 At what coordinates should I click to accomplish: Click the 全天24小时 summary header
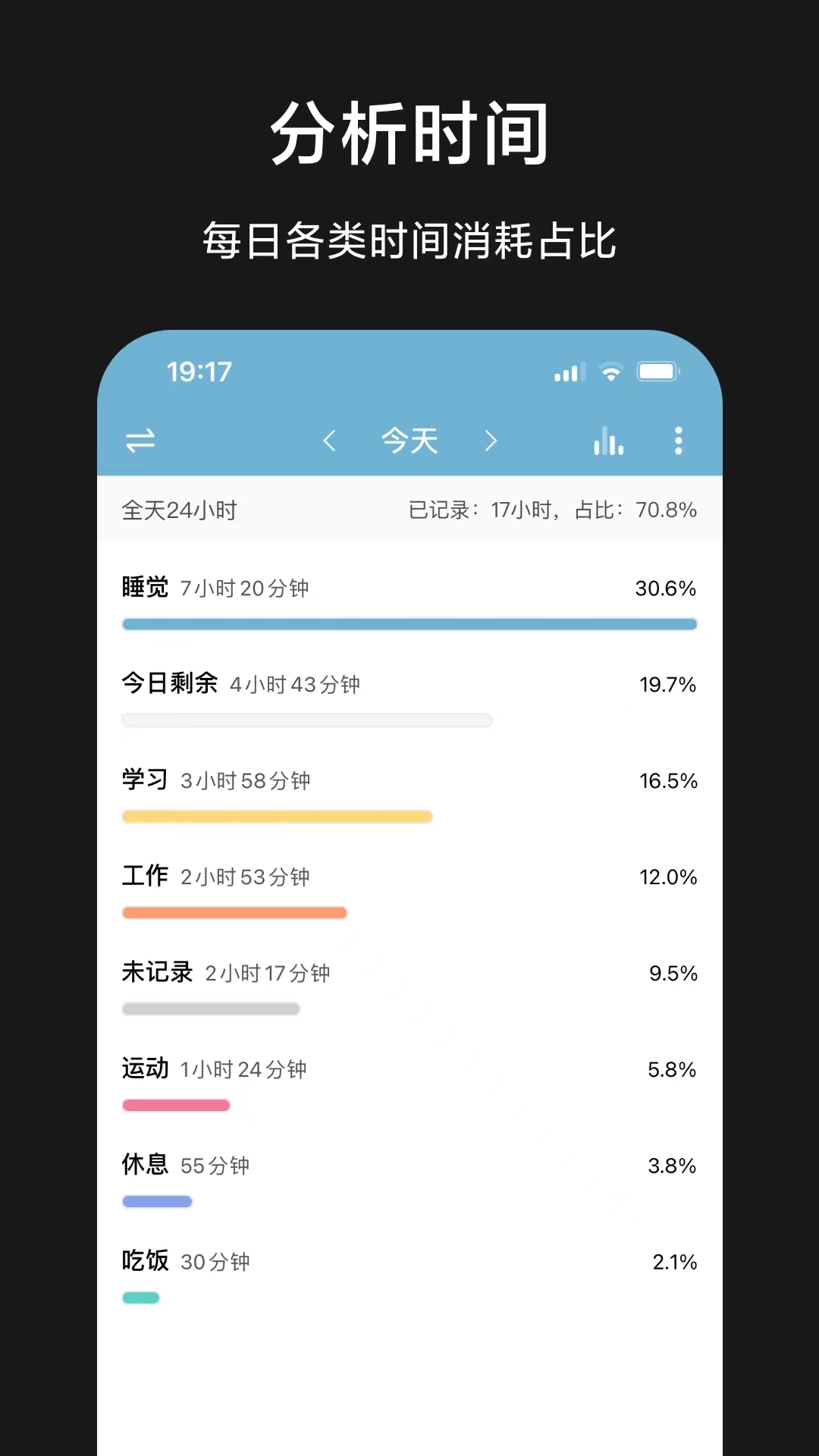click(180, 510)
